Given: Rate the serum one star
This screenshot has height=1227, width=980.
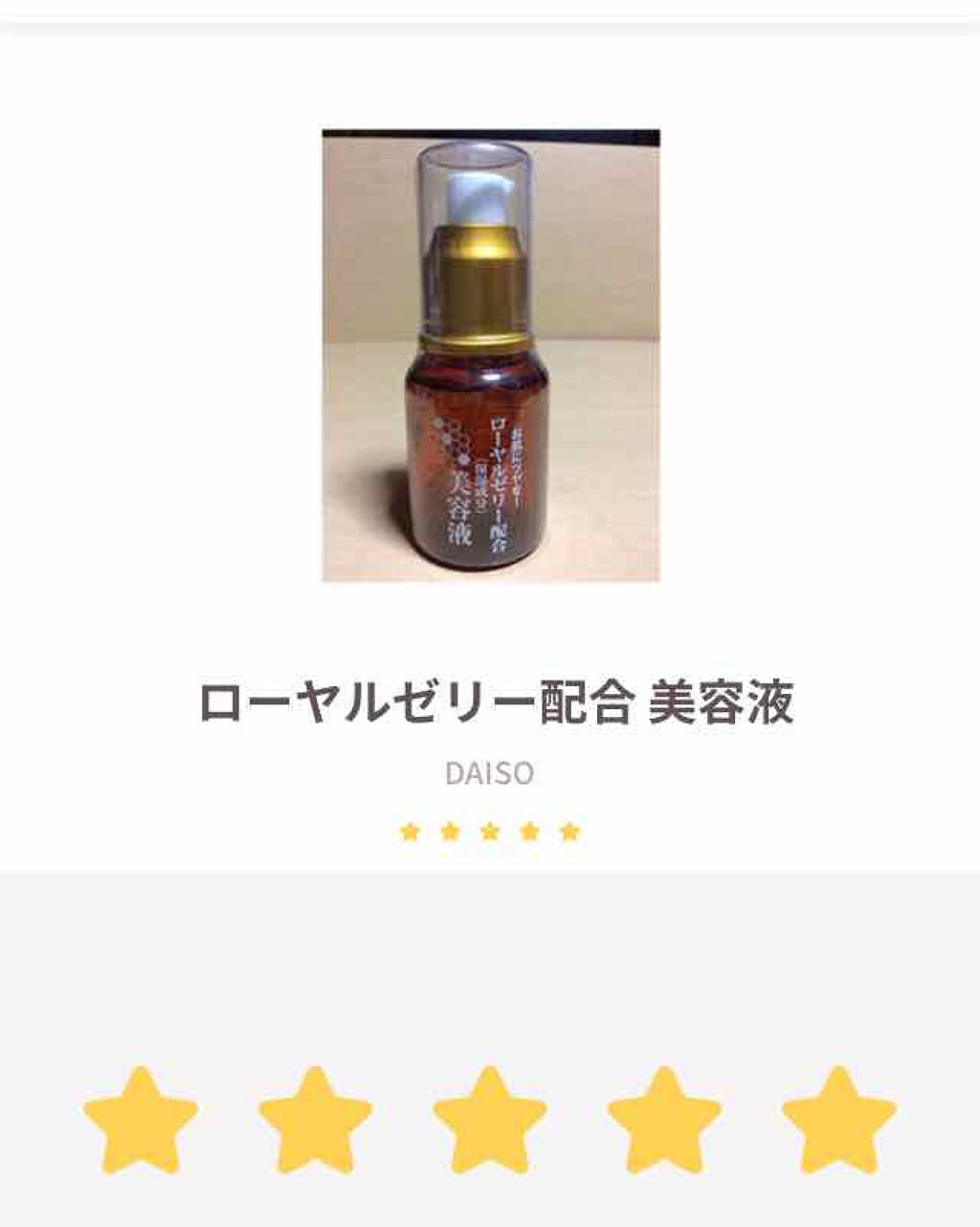Looking at the screenshot, I should [x=141, y=1121].
